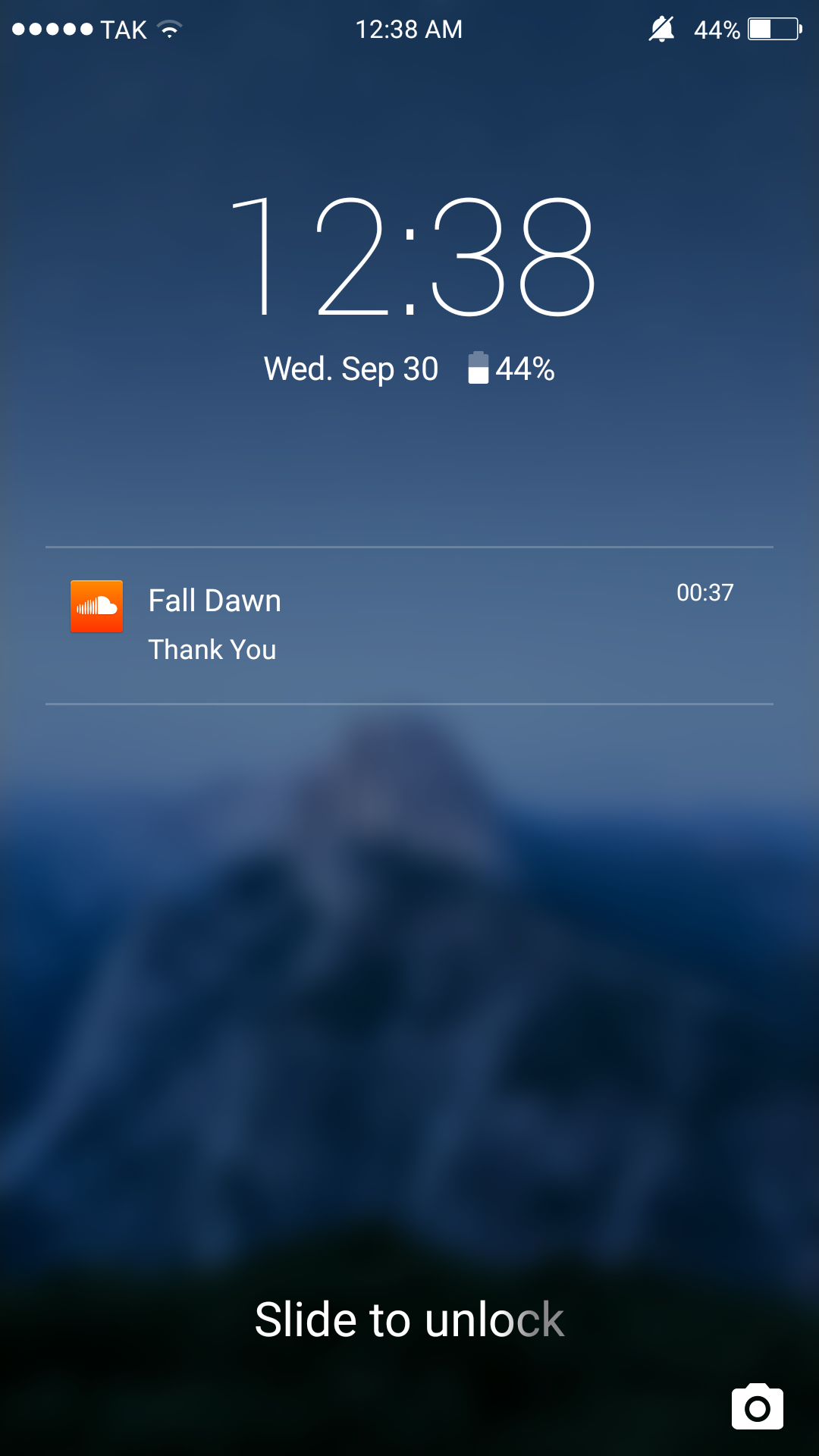Open the camera shortcut
Viewport: 819px width, 1456px height.
click(757, 1407)
